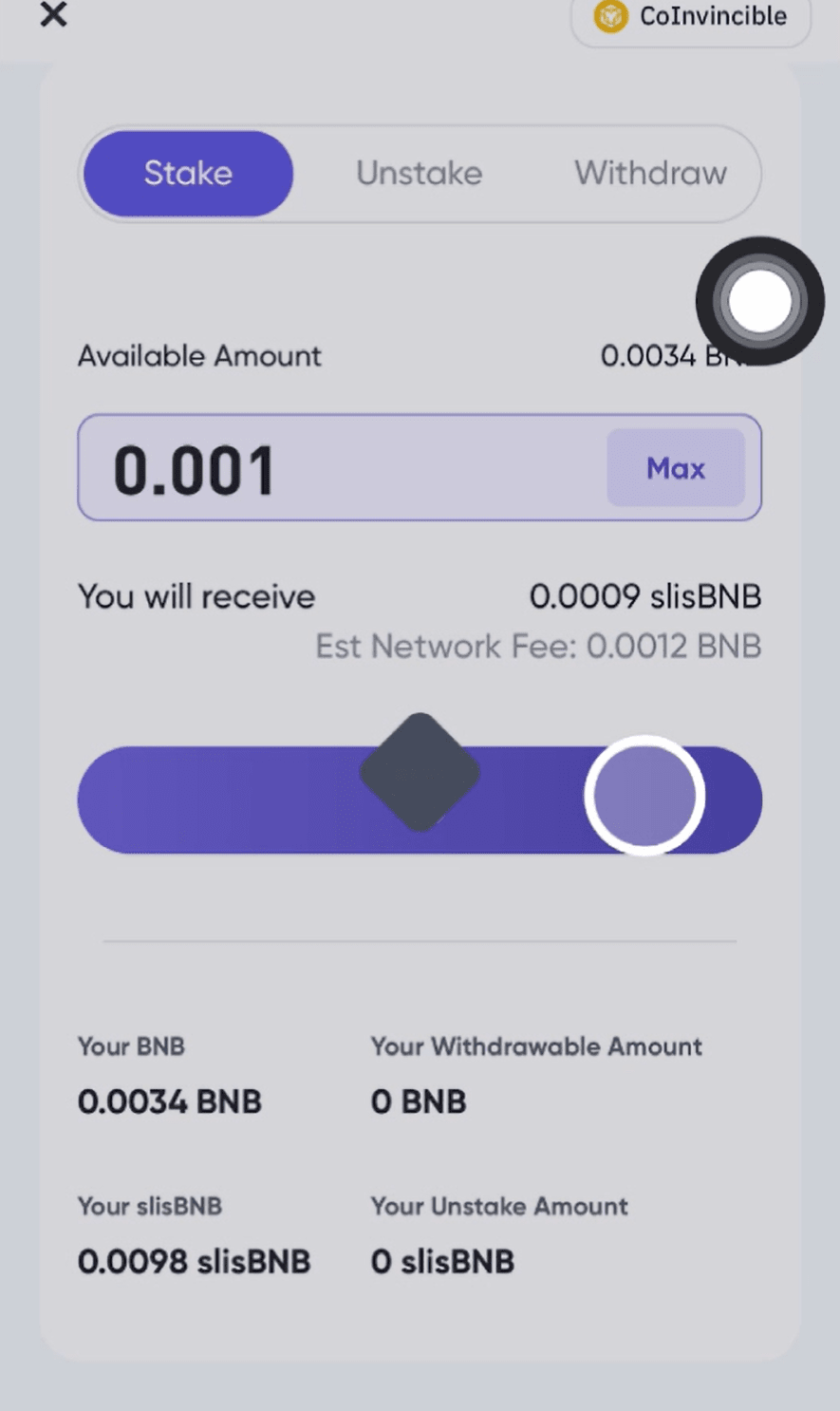
Task: Open the CoInvincible account chip
Action: tap(691, 17)
